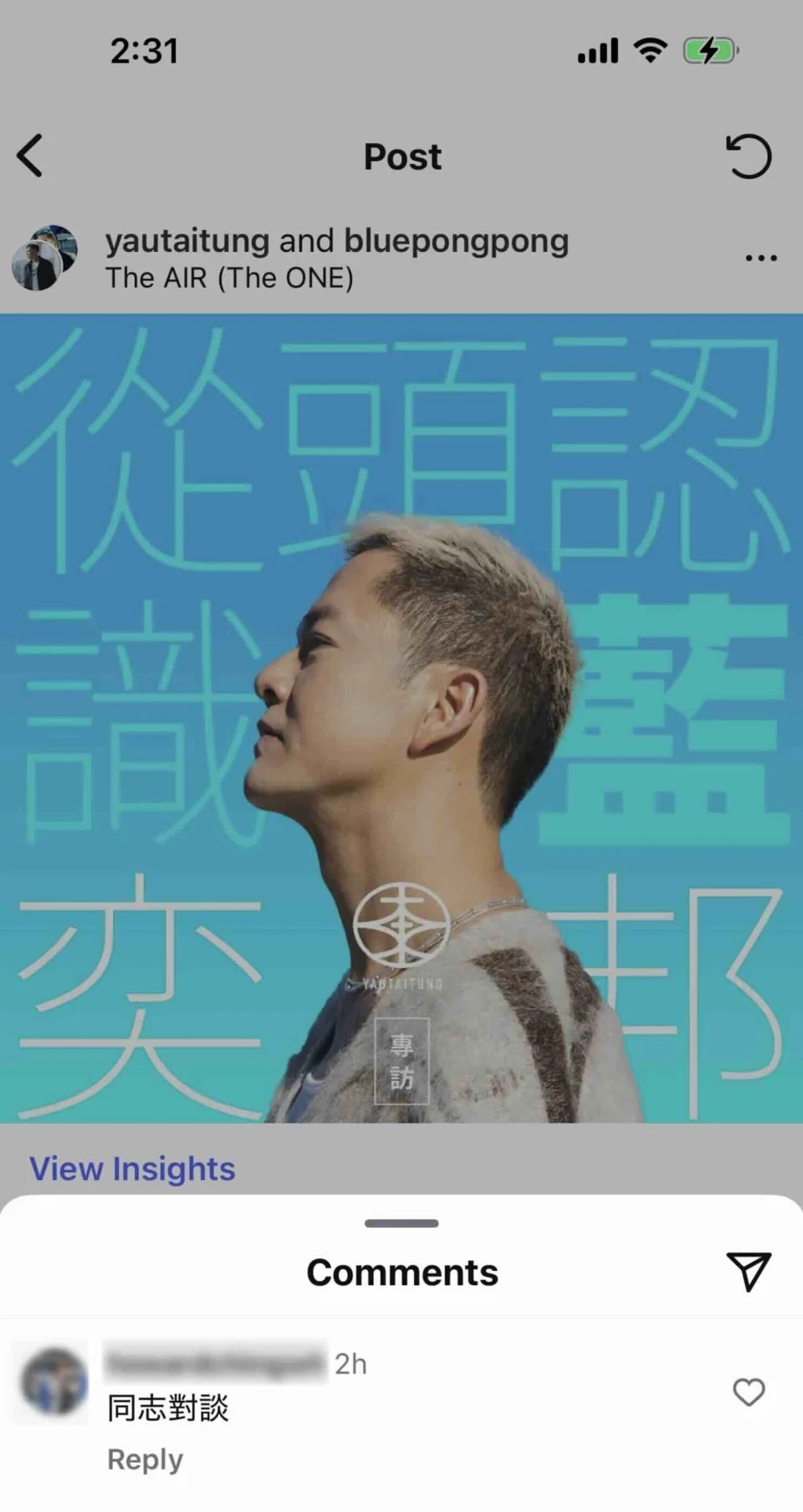Reply to the 同志對談 comment

(145, 1459)
